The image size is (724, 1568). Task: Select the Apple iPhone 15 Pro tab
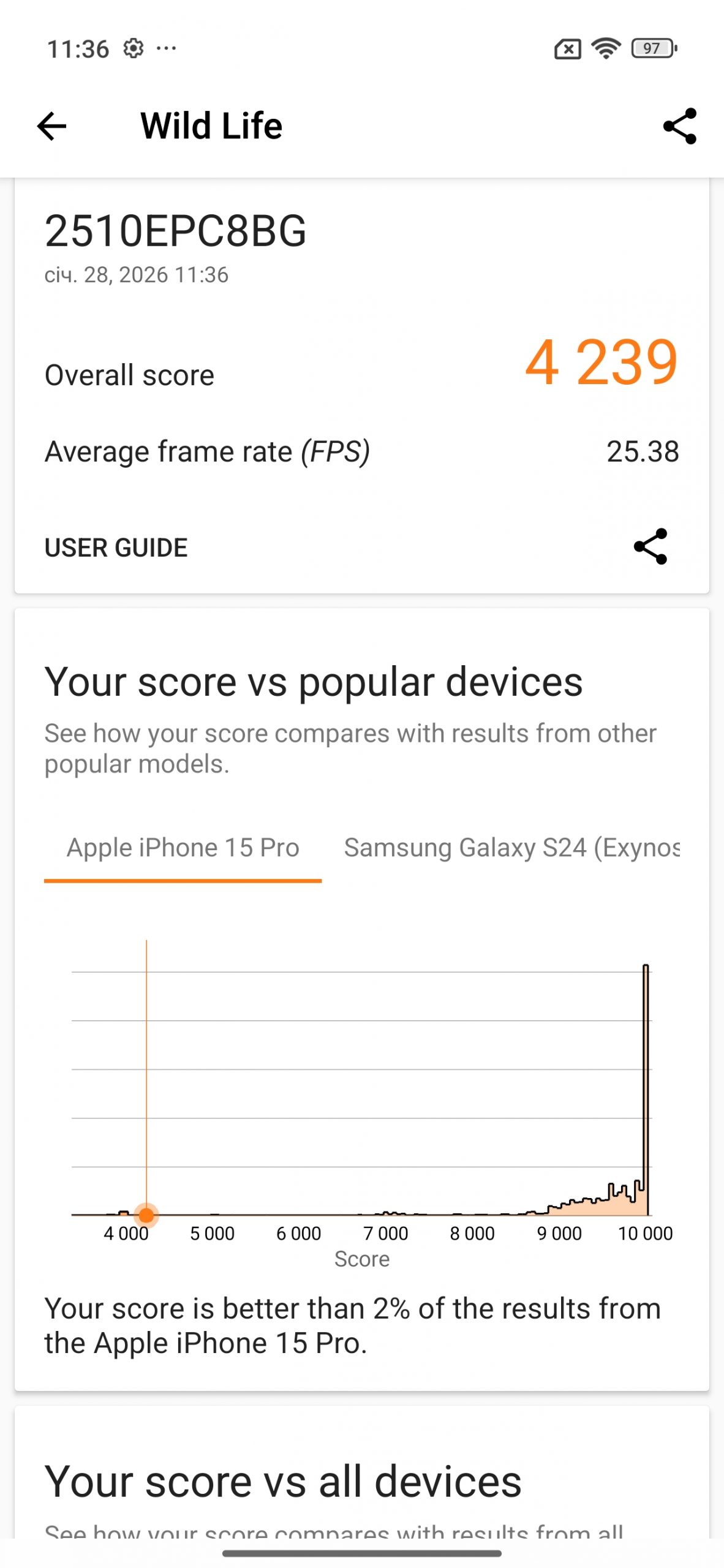pos(183,847)
